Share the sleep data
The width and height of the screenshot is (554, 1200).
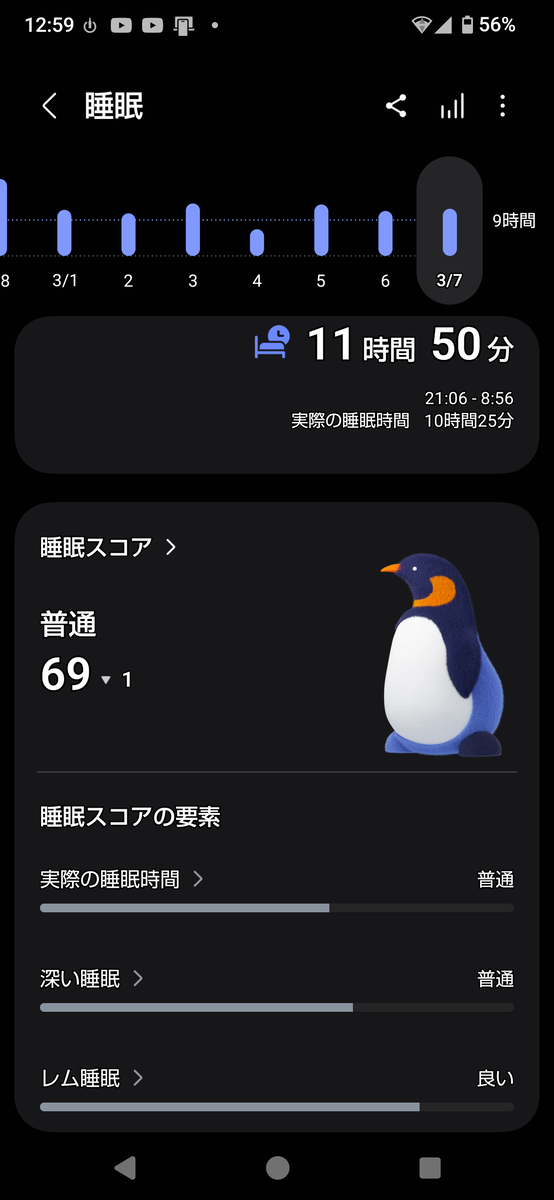[396, 107]
